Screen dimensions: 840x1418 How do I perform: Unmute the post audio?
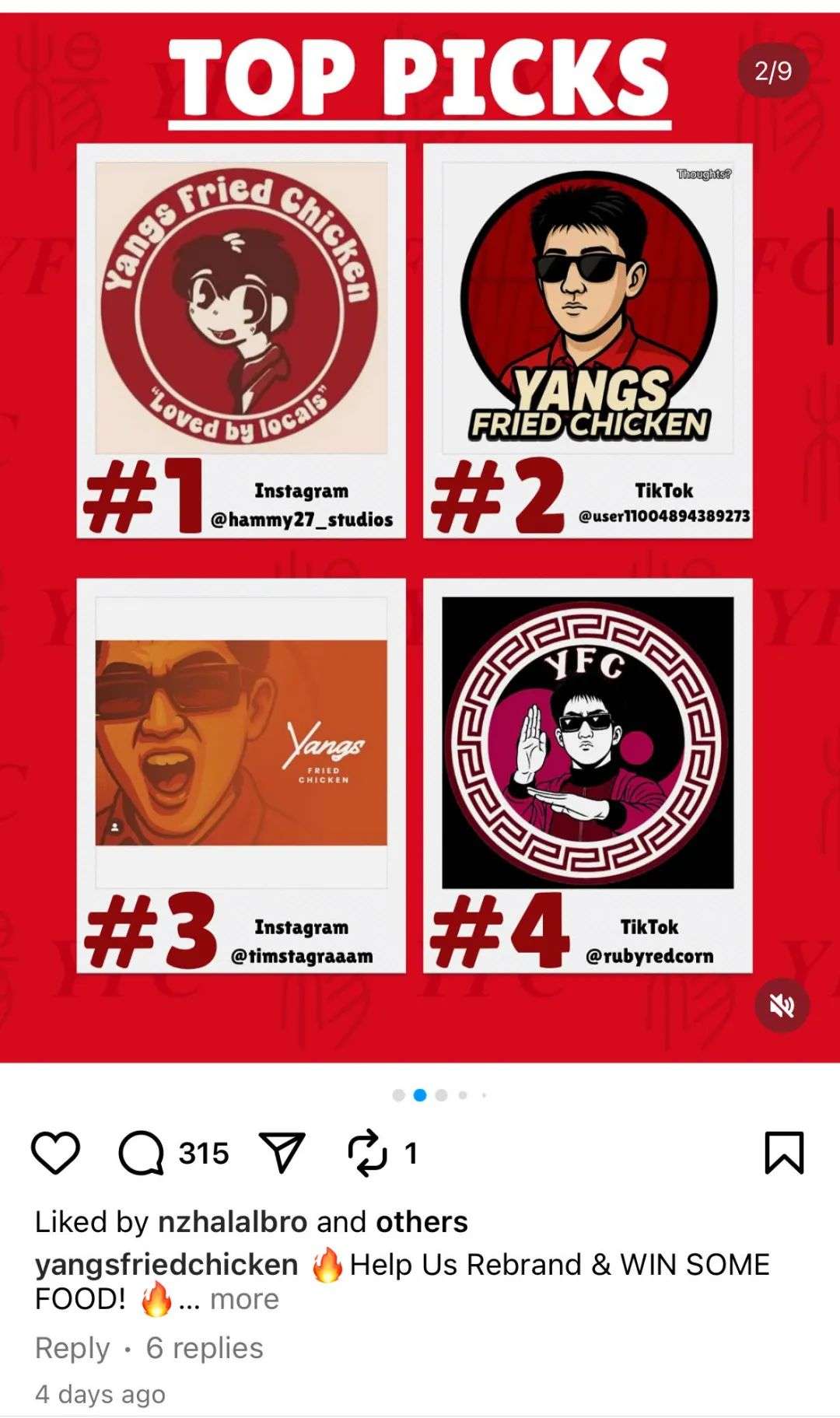(782, 1007)
